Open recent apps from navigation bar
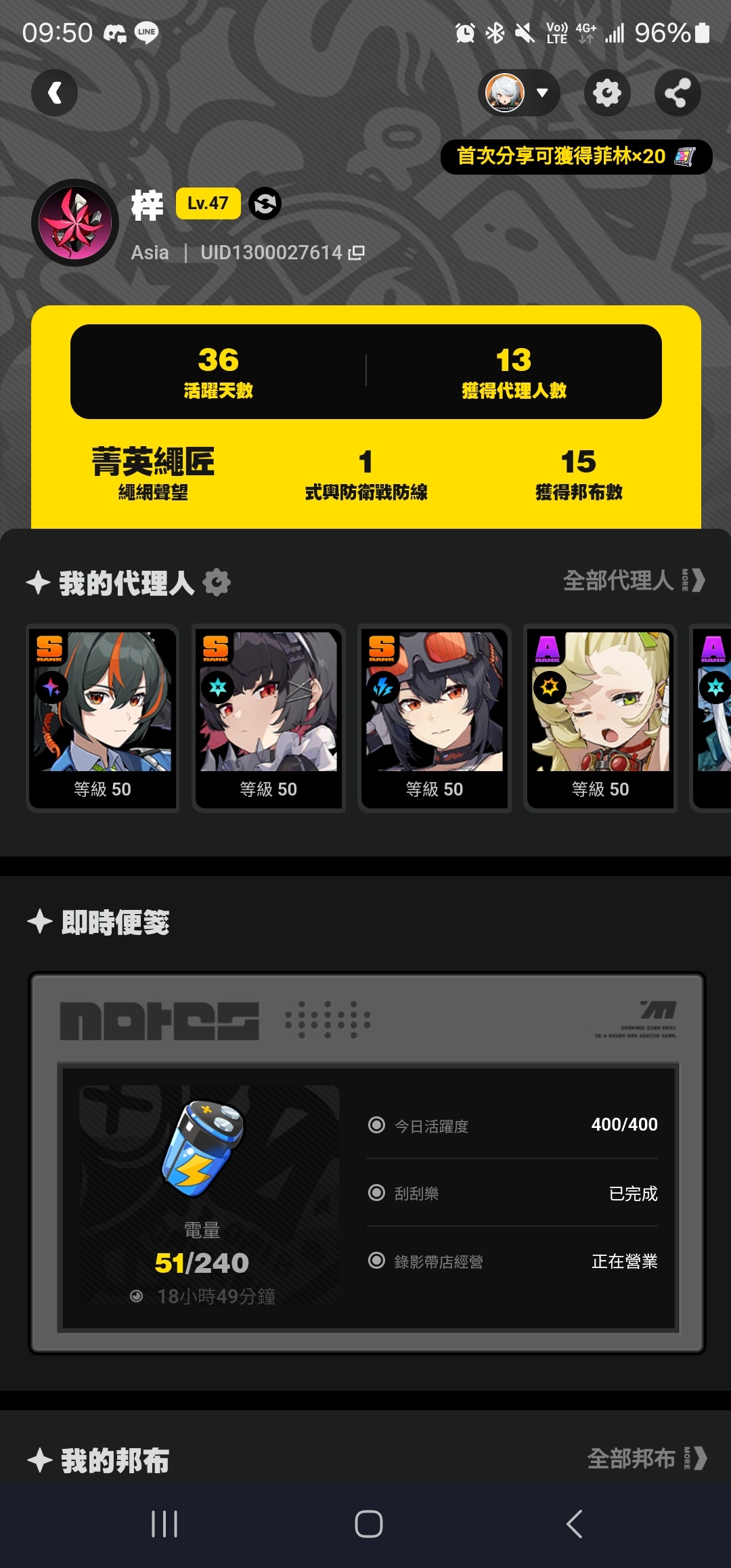Screen dimensions: 731x1568 (x=164, y=1524)
